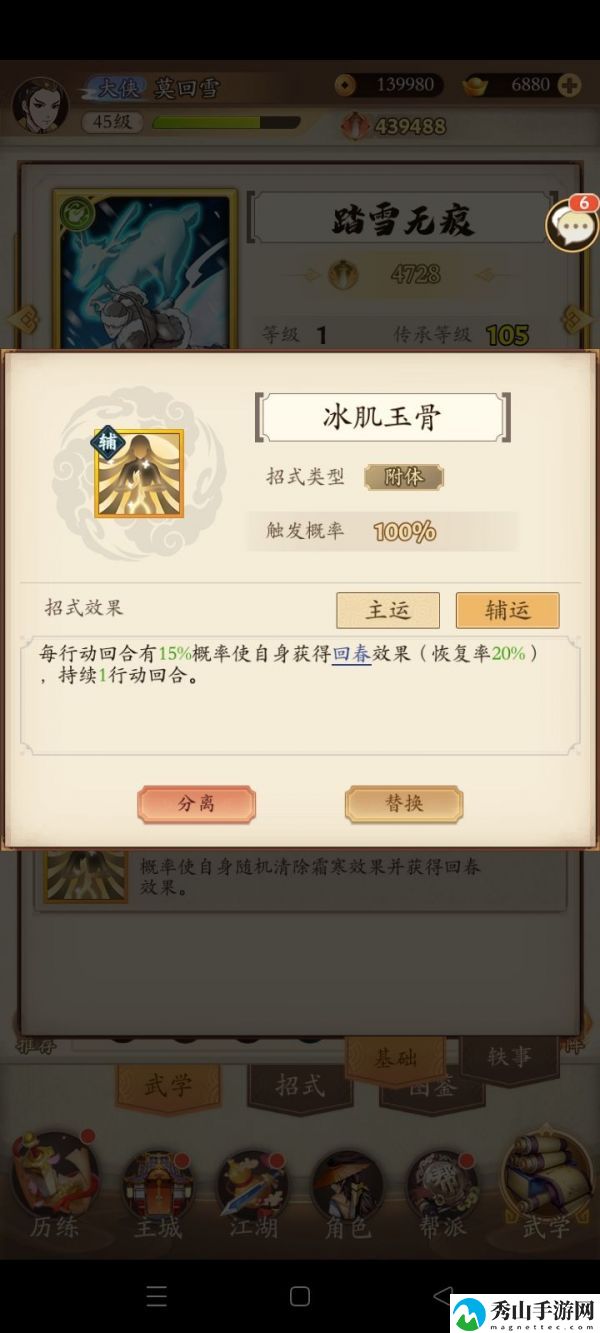The width and height of the screenshot is (600, 1333).
Task: Open the chat bubble with 6 messages
Action: tap(571, 224)
